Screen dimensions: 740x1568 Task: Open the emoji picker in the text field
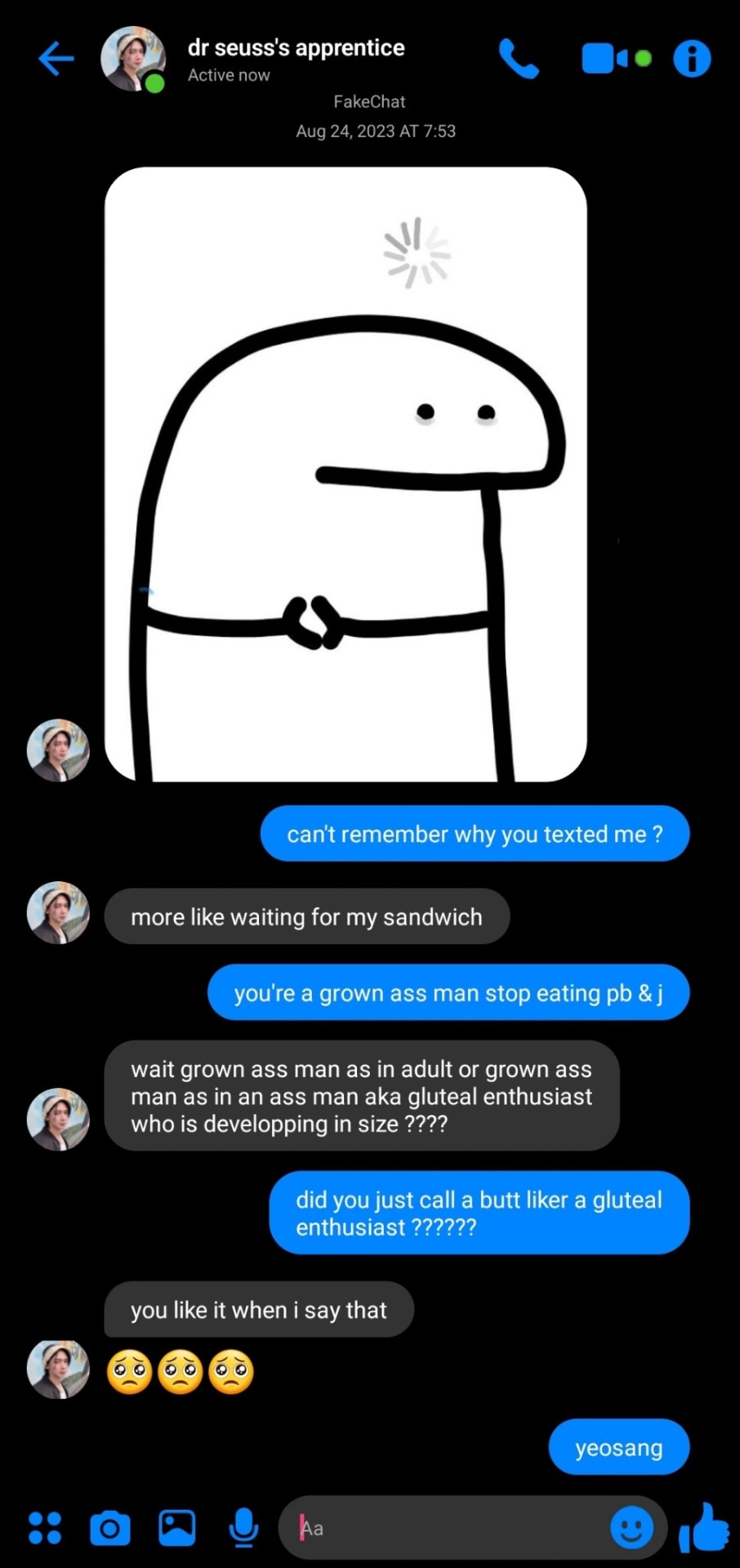(631, 1528)
